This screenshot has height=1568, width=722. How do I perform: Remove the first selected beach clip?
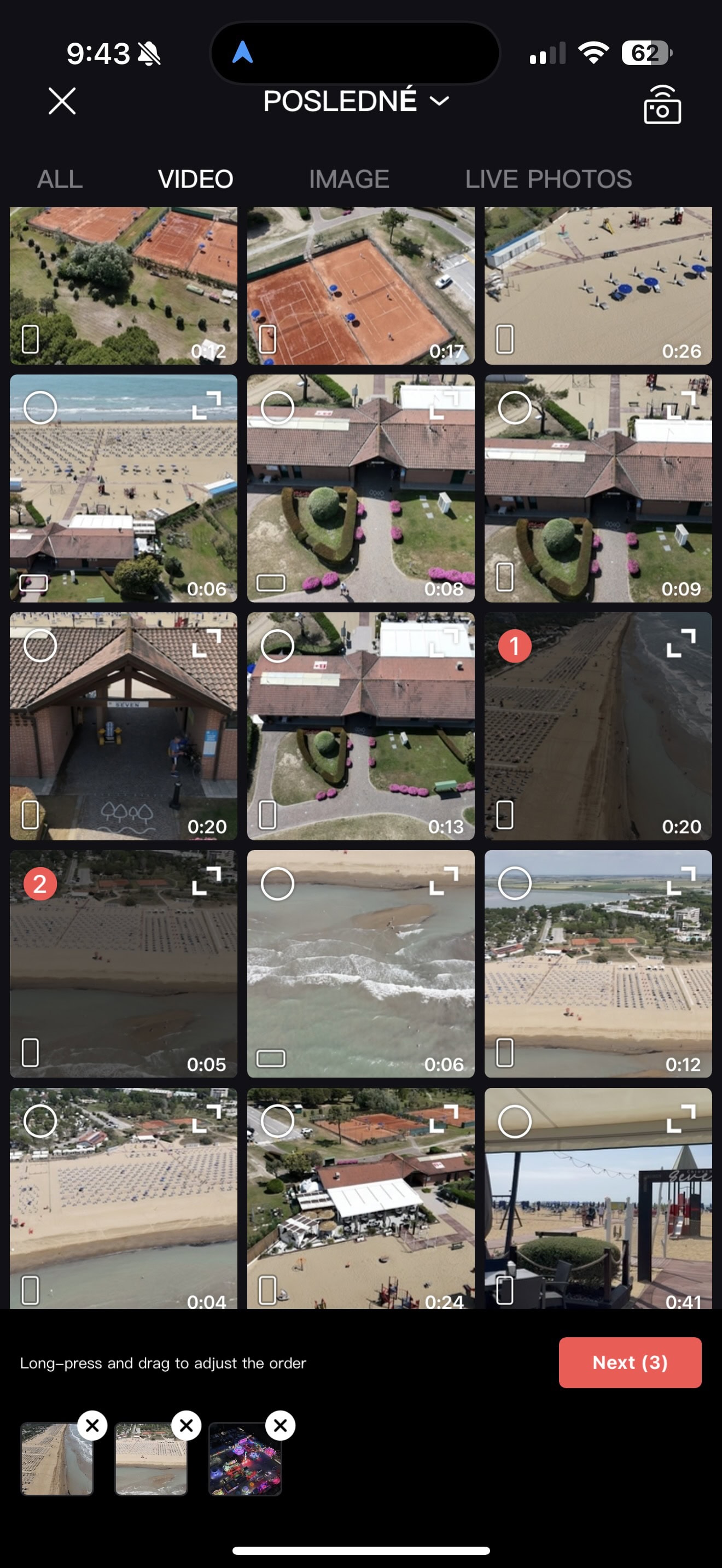(x=92, y=1425)
